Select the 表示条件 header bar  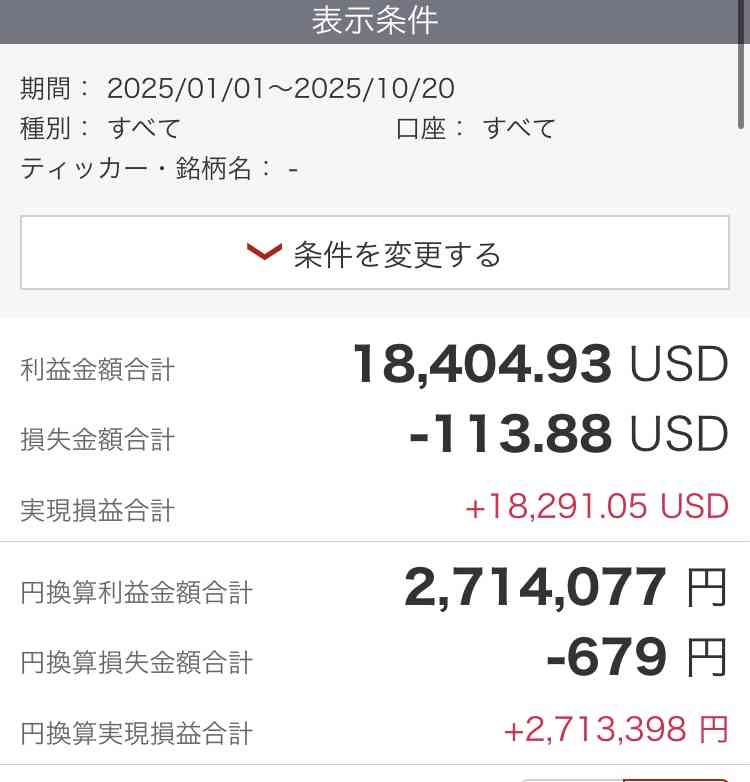pos(375,18)
